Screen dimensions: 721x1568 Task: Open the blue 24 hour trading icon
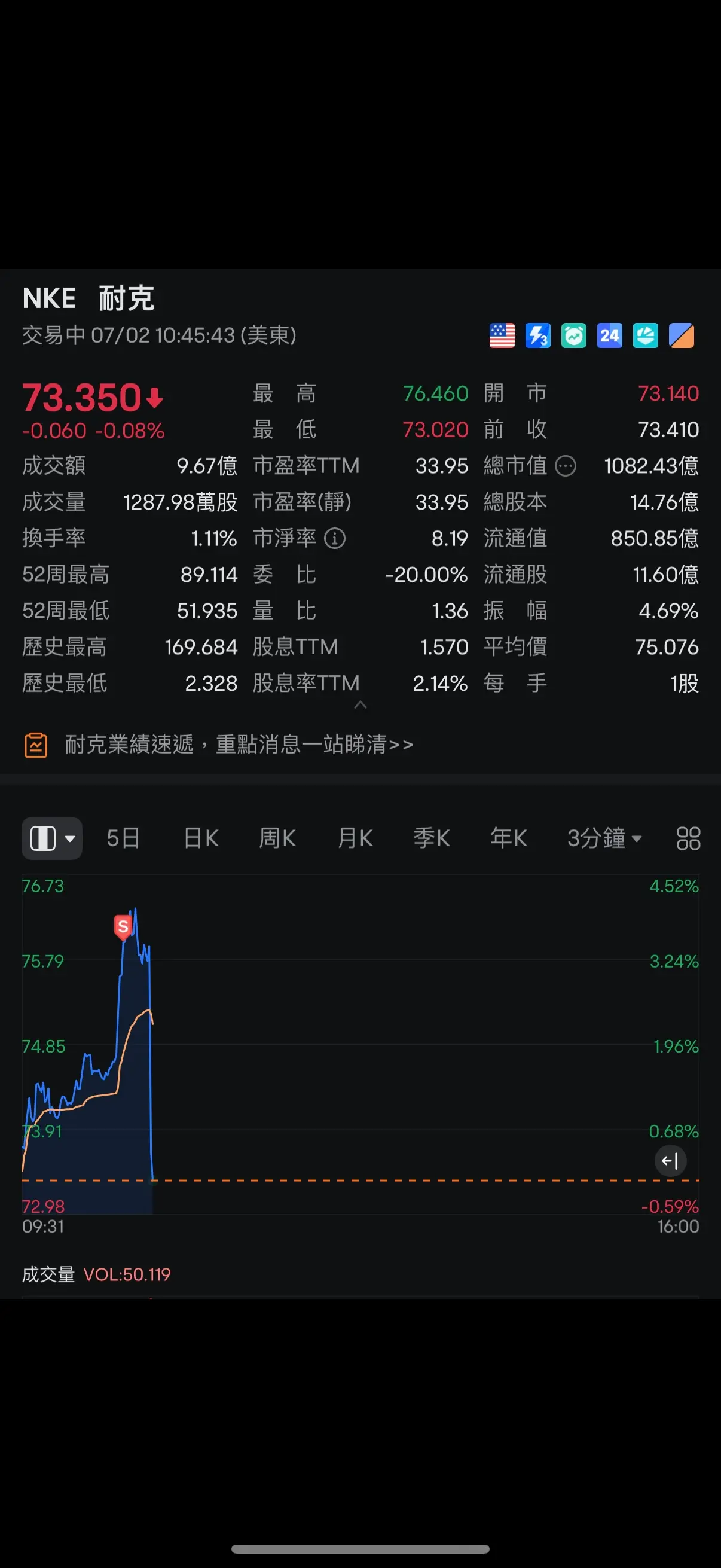pyautogui.click(x=609, y=335)
